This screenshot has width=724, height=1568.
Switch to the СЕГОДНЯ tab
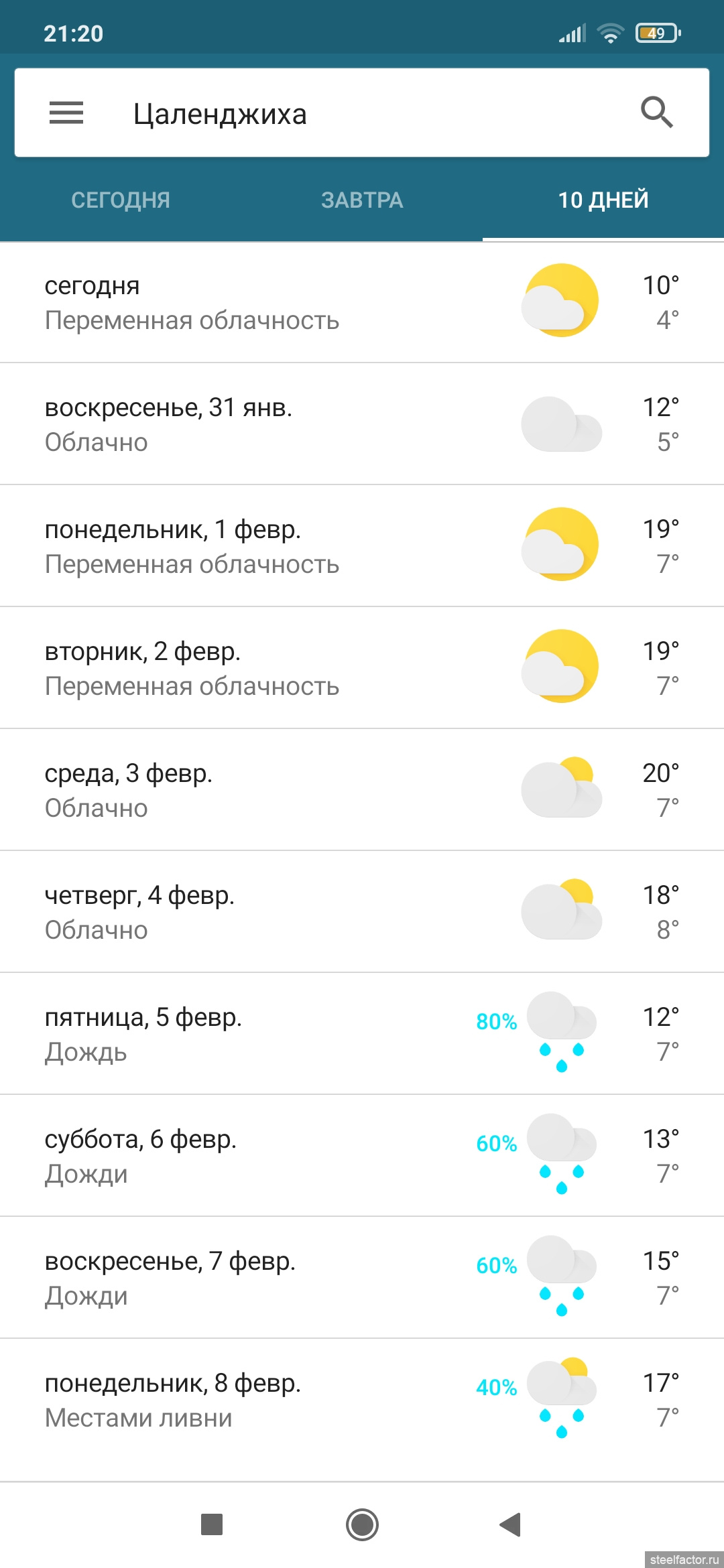click(x=121, y=200)
